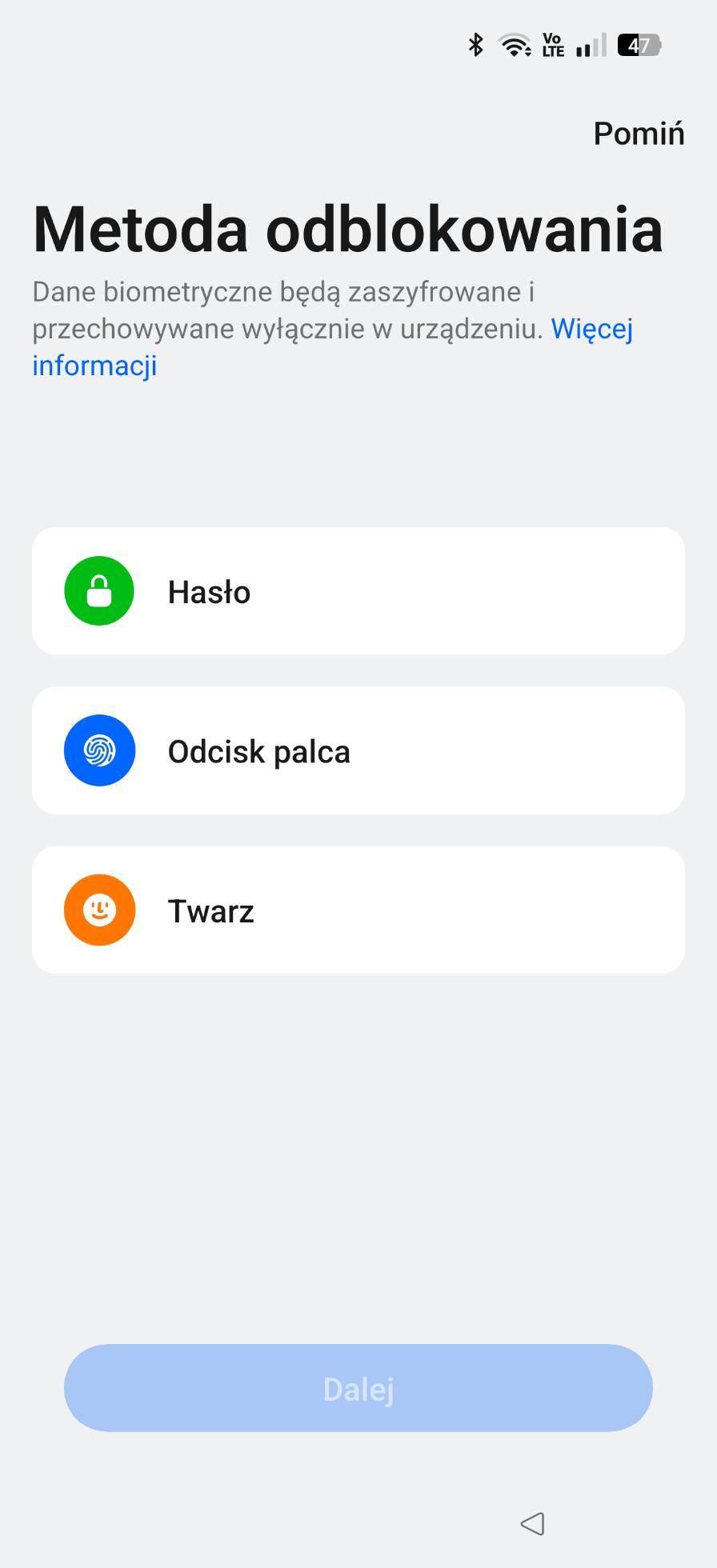Select Hasło unlock method

[358, 591]
